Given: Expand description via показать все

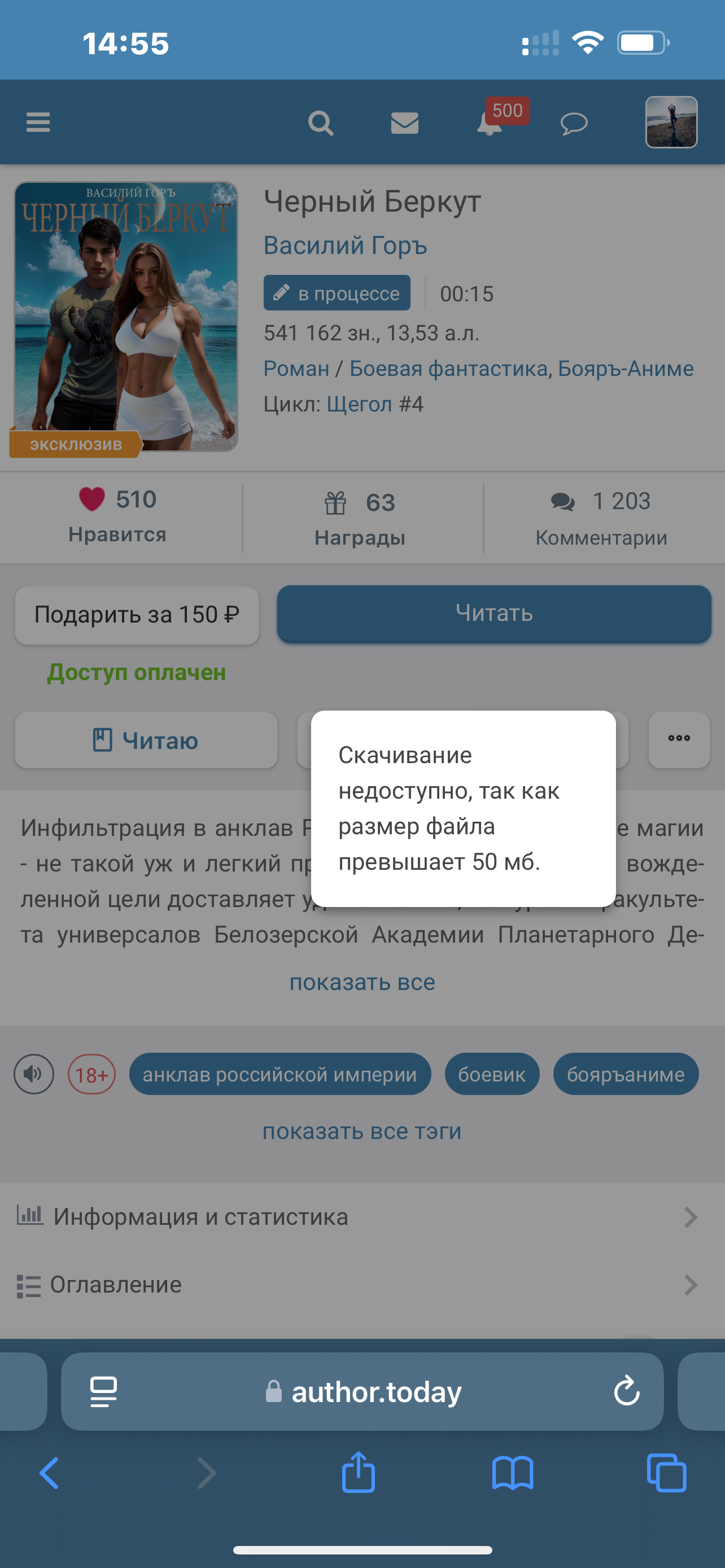Looking at the screenshot, I should click(362, 982).
